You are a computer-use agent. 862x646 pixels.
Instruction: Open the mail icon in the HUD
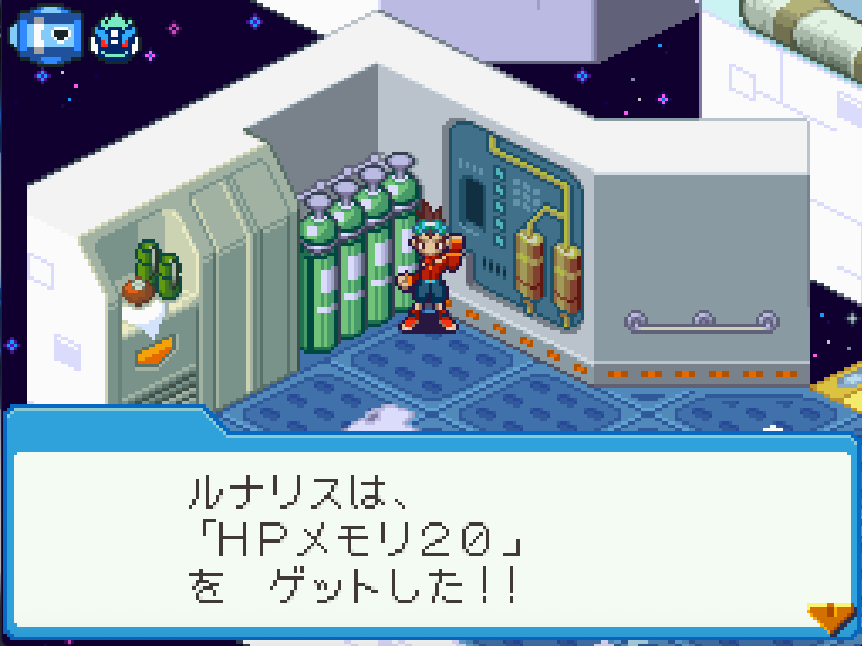pos(46,33)
